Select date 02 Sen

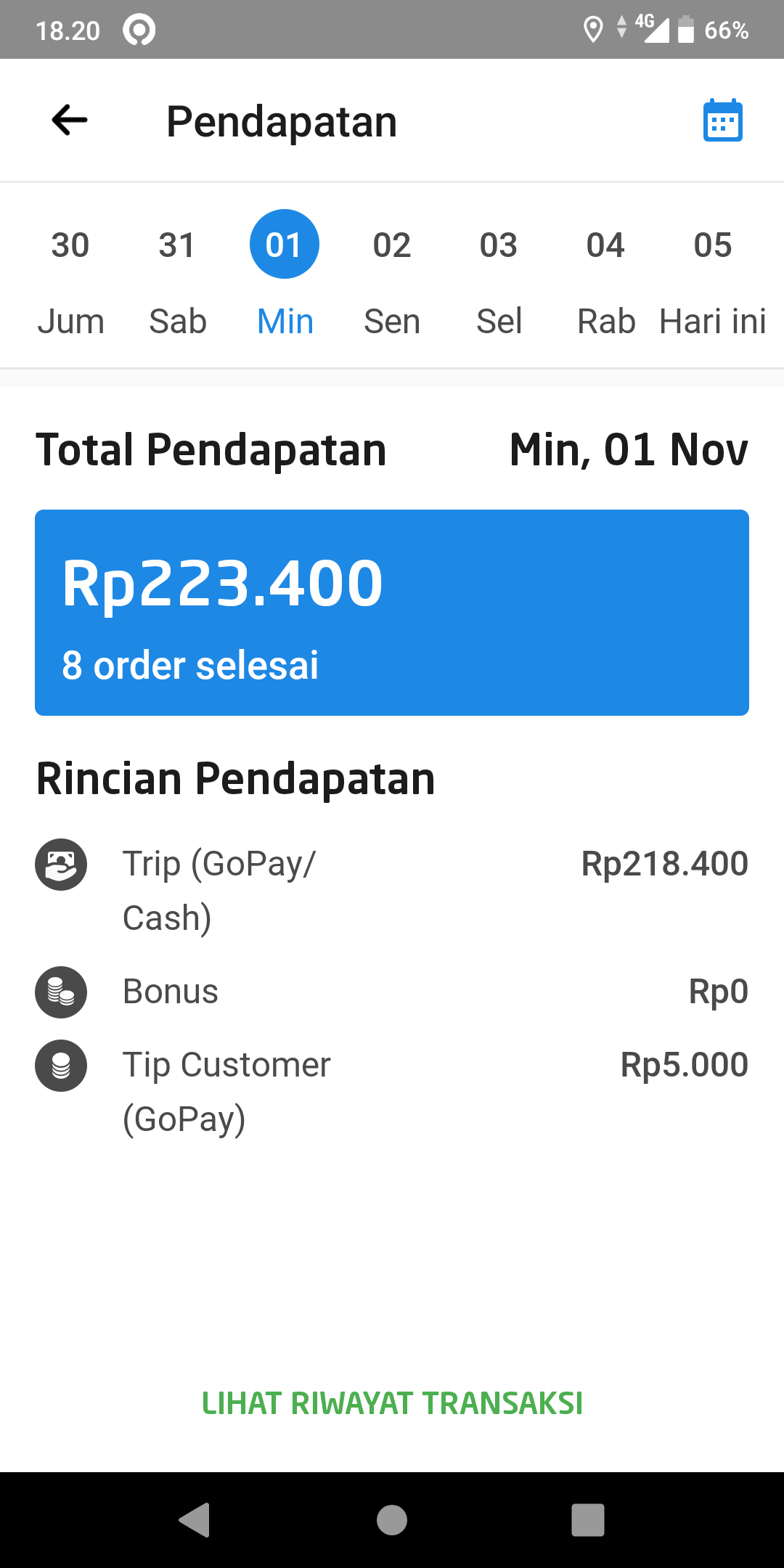pos(391,279)
